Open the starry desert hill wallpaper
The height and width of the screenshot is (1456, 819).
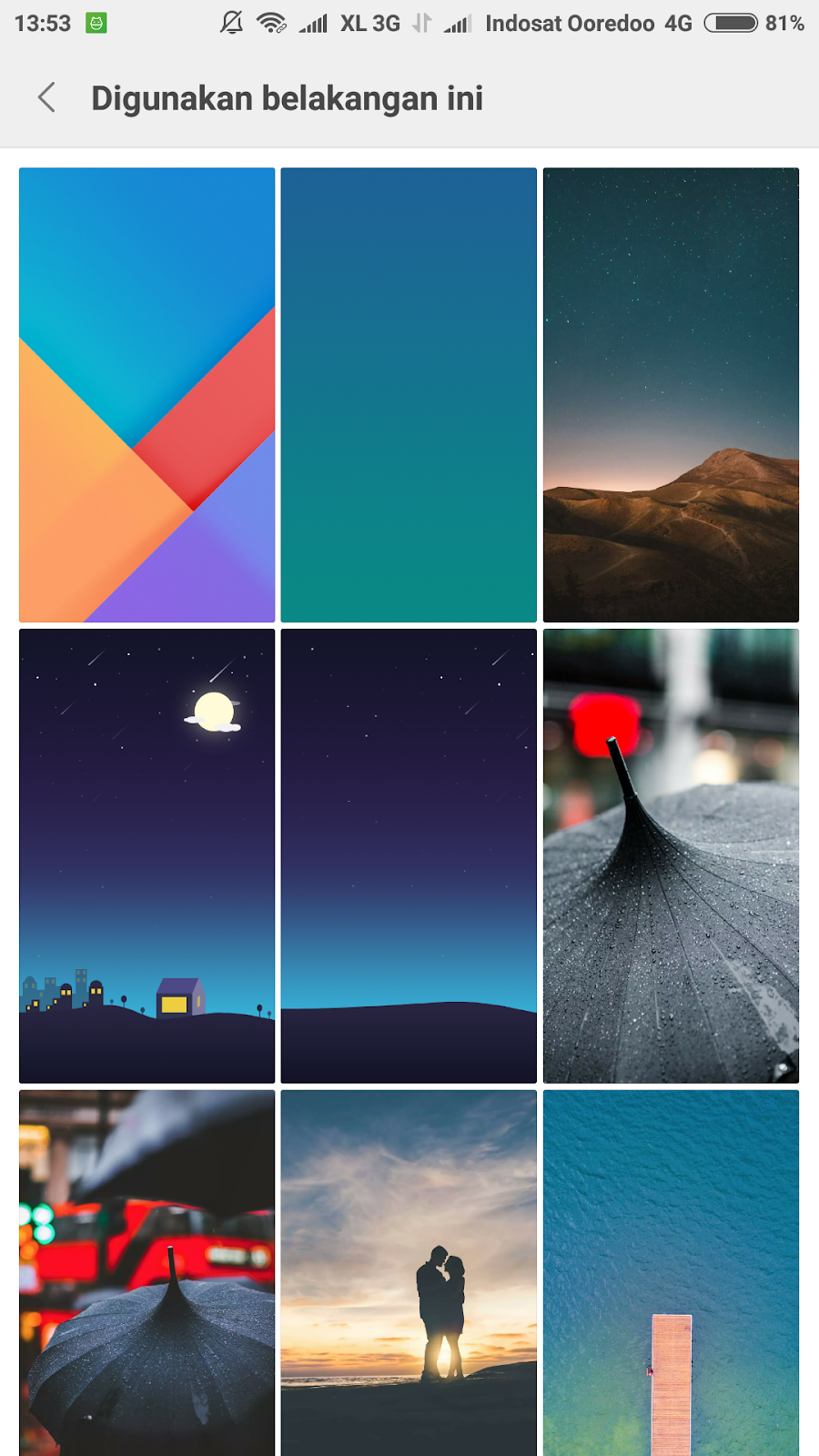[x=671, y=394]
